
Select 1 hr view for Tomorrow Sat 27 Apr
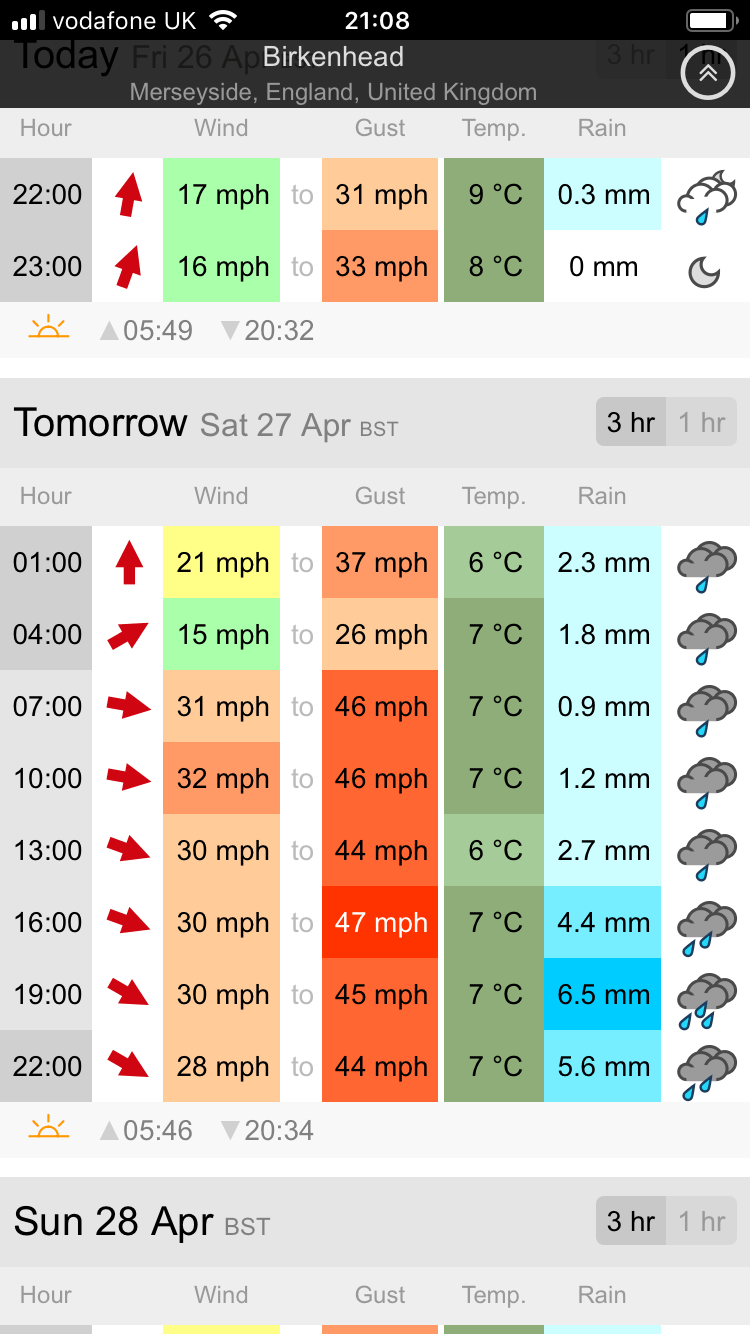pyautogui.click(x=702, y=422)
